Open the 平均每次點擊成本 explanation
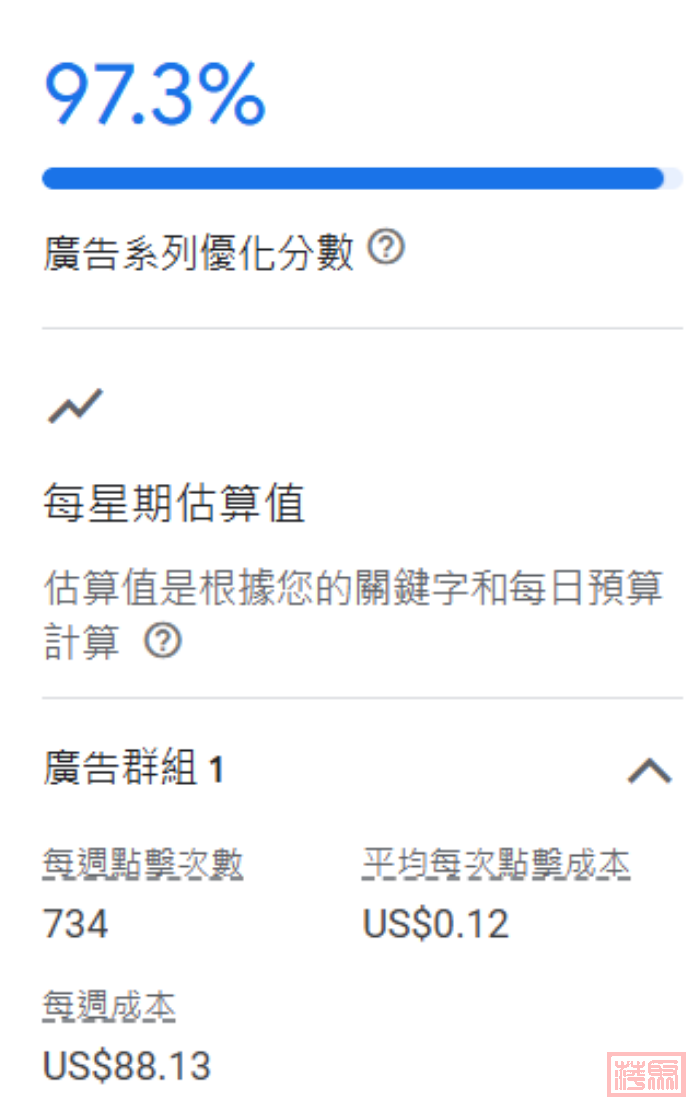 click(x=496, y=865)
